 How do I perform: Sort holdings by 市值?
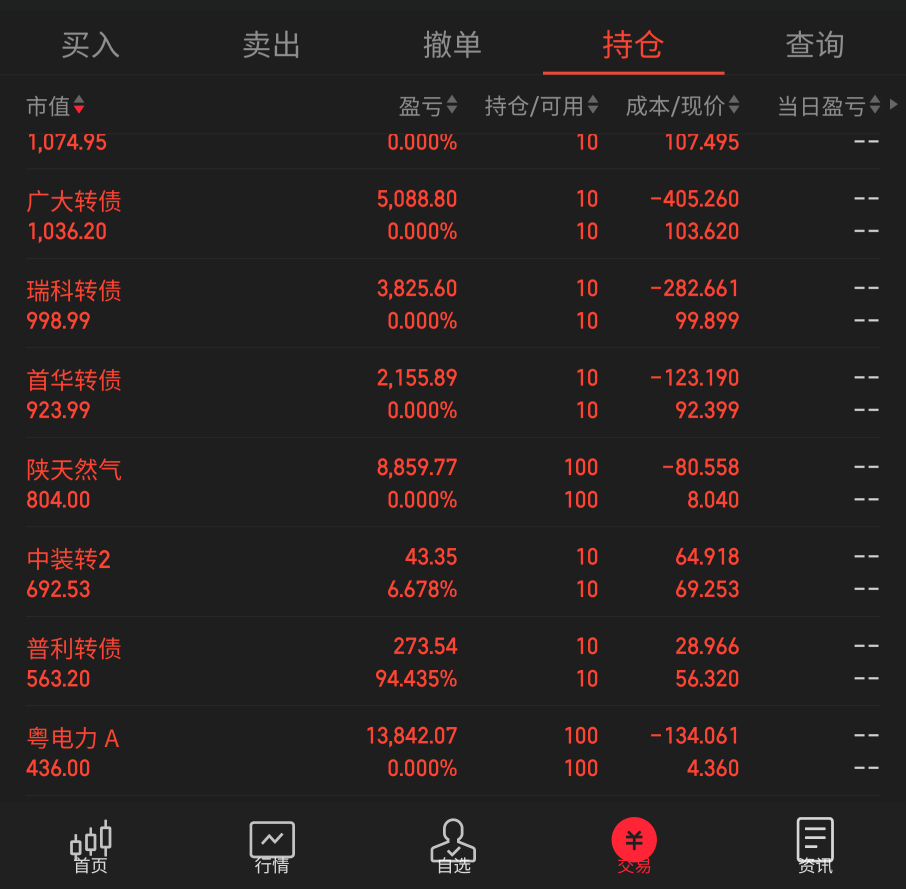pyautogui.click(x=55, y=106)
